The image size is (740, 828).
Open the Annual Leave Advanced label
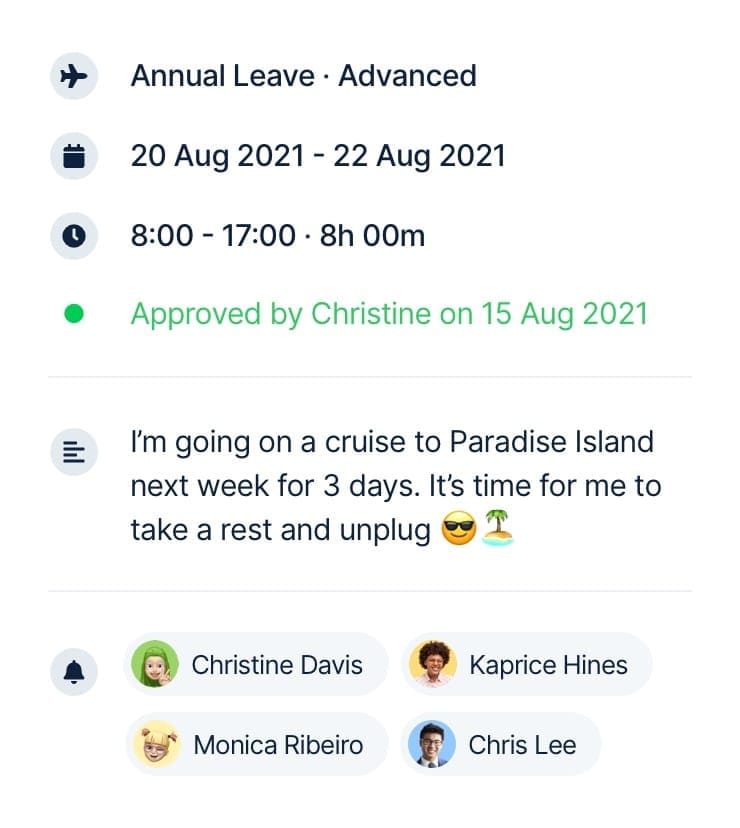[x=303, y=75]
